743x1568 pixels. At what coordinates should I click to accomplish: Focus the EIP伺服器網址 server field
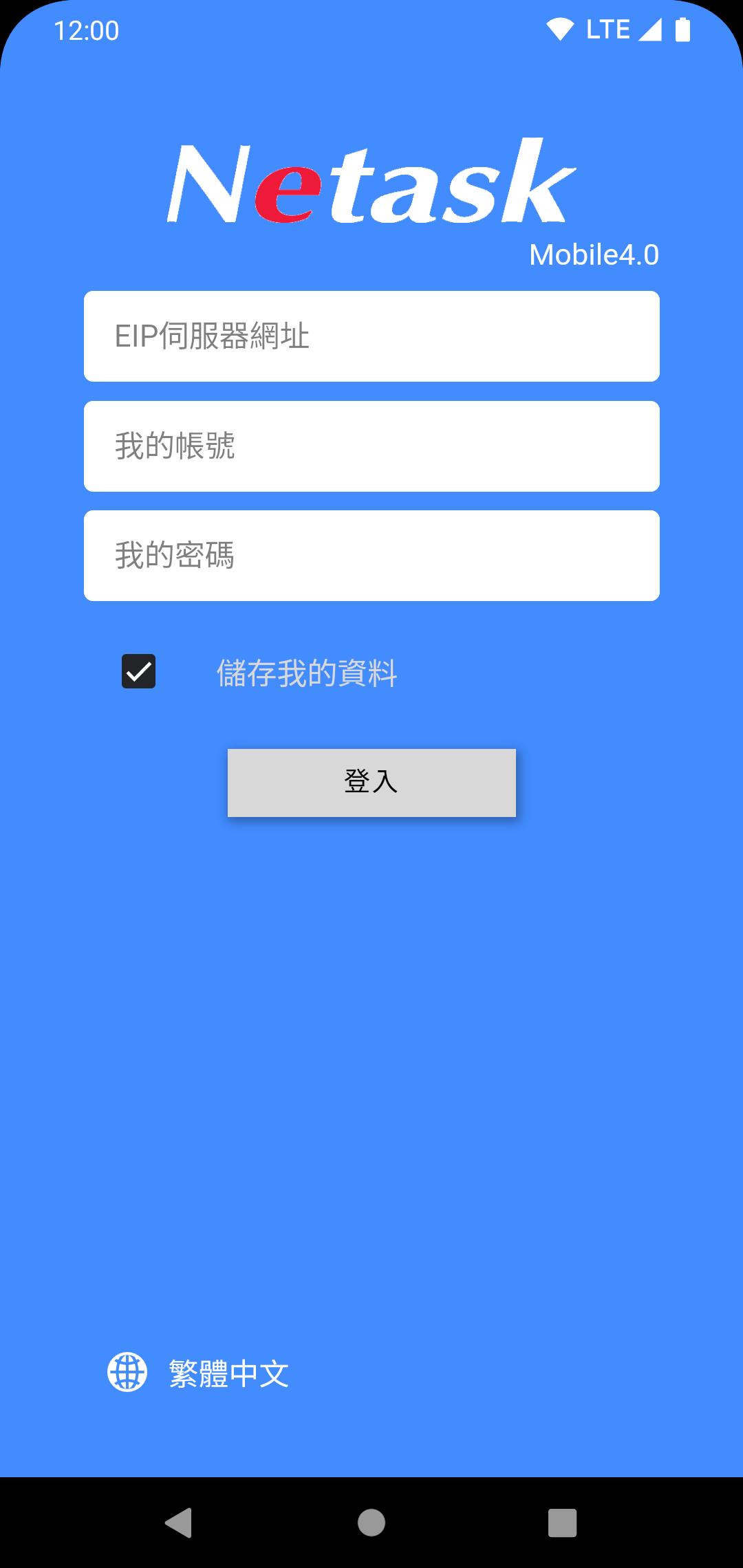pos(370,336)
